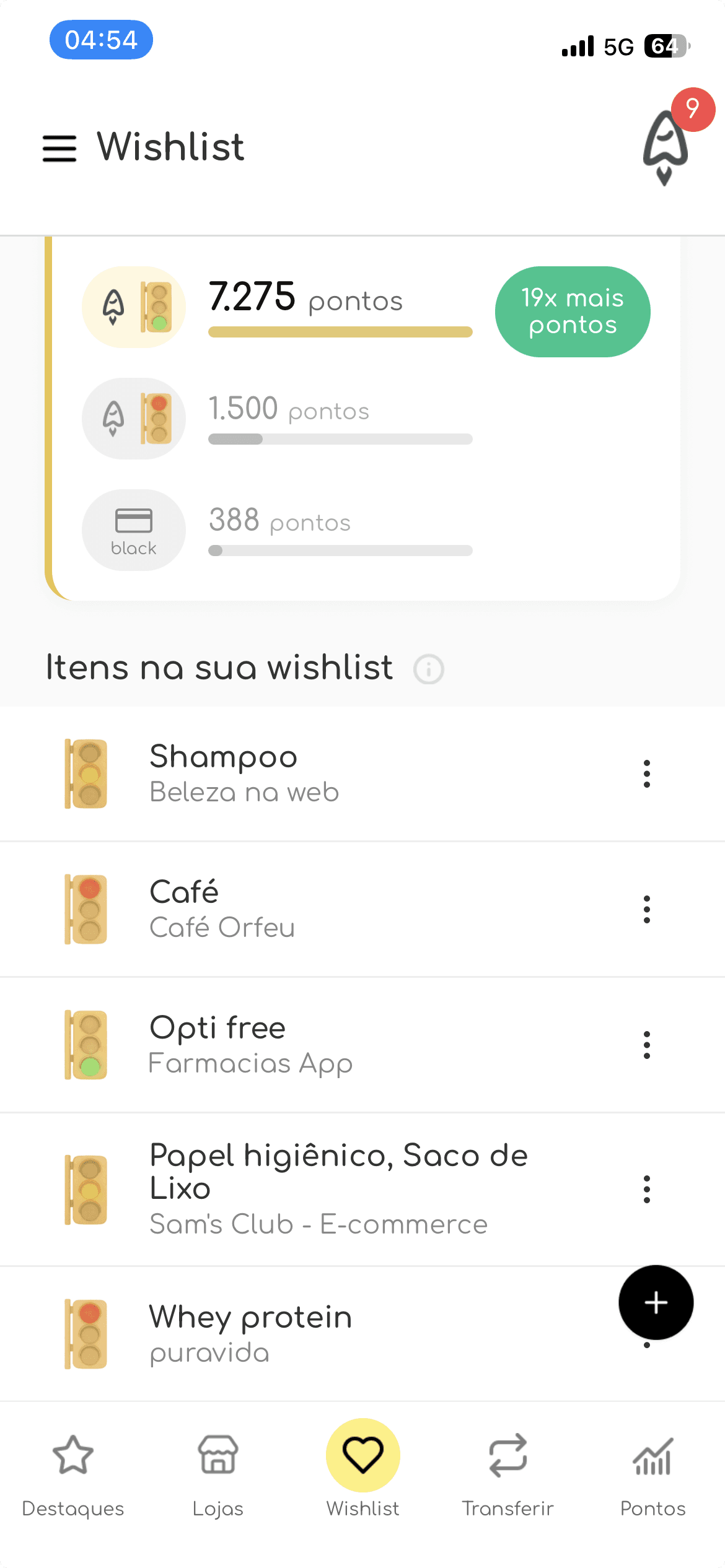Open the options menu for Café Orfeu item
The height and width of the screenshot is (1568, 725).
pyautogui.click(x=646, y=909)
